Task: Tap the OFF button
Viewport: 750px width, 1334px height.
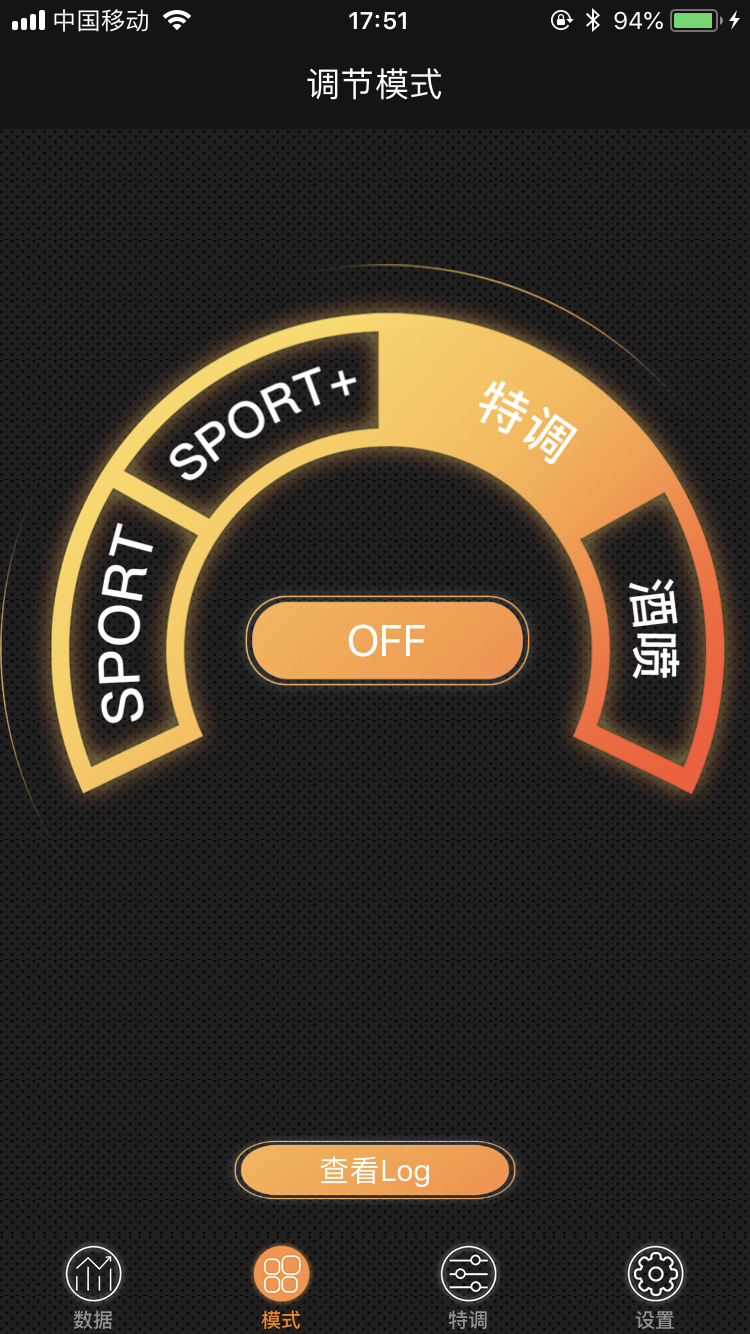Action: coord(387,641)
